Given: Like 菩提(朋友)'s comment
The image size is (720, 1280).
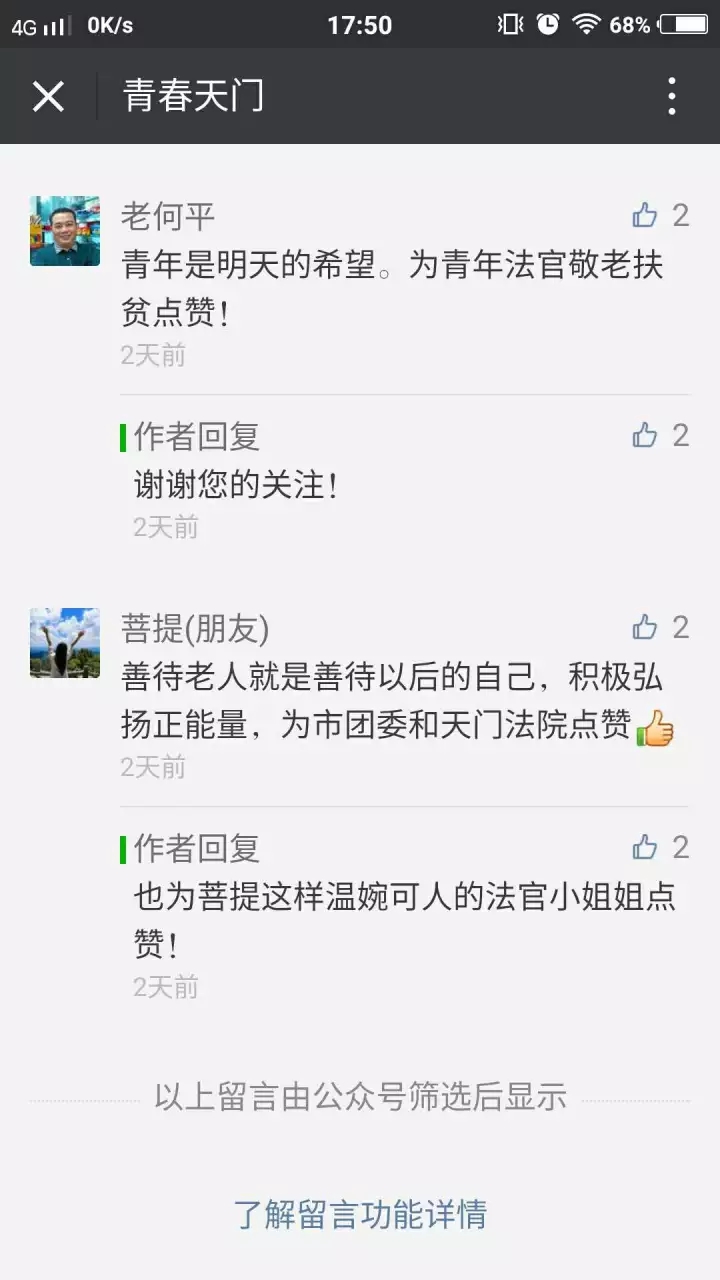Looking at the screenshot, I should click(x=646, y=627).
